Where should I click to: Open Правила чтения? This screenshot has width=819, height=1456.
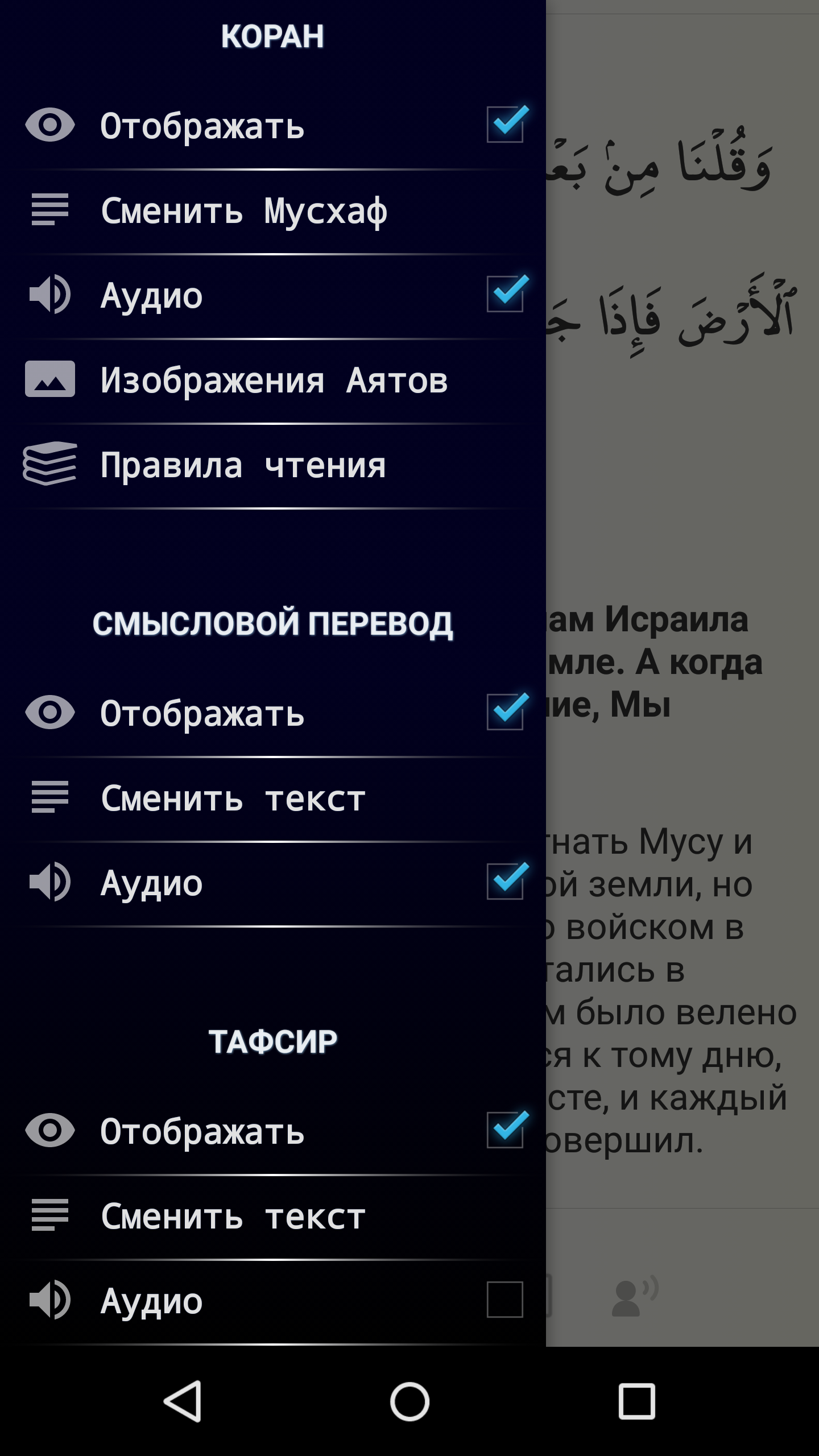click(x=273, y=465)
